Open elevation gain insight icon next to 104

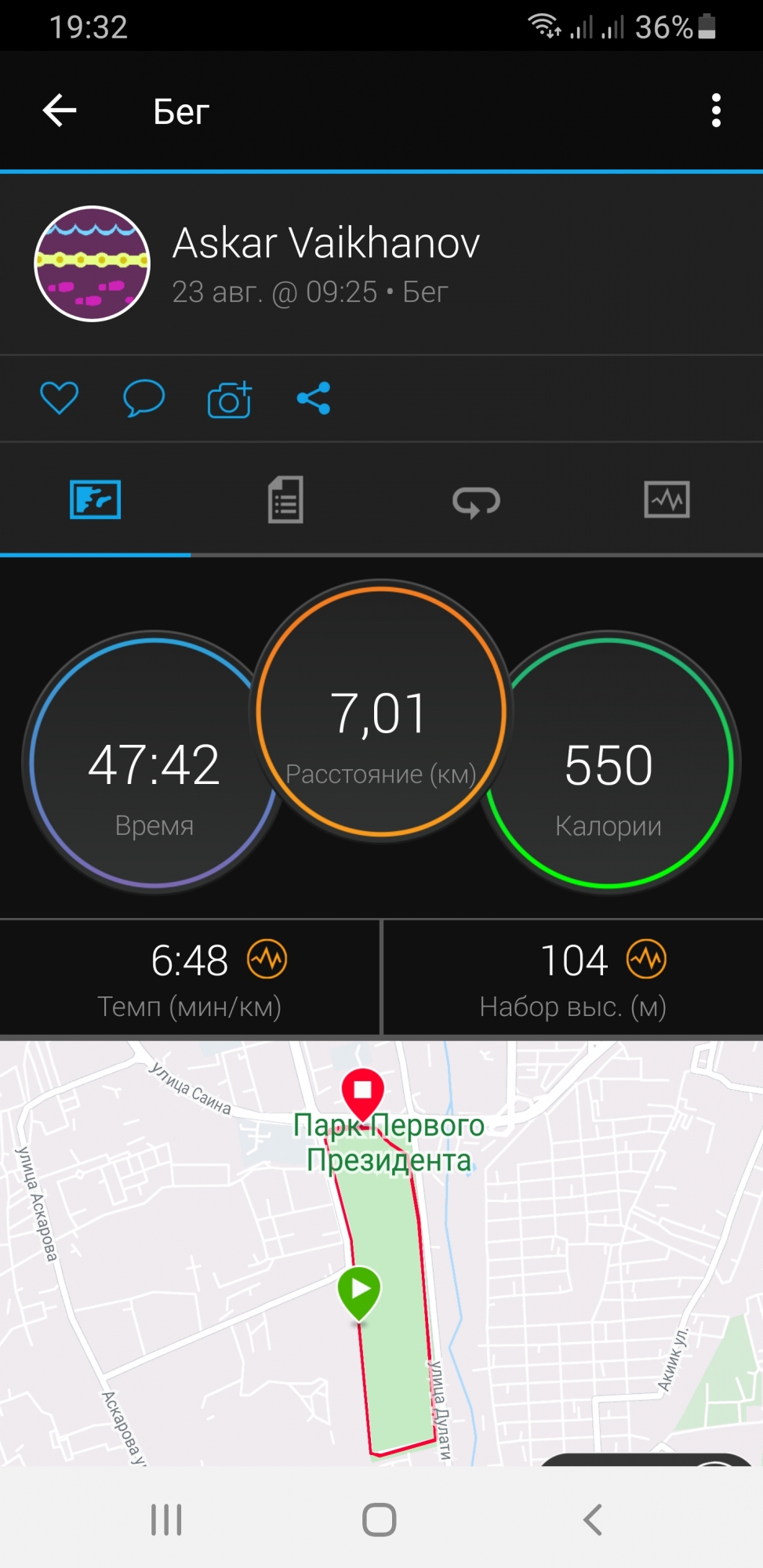pos(646,959)
